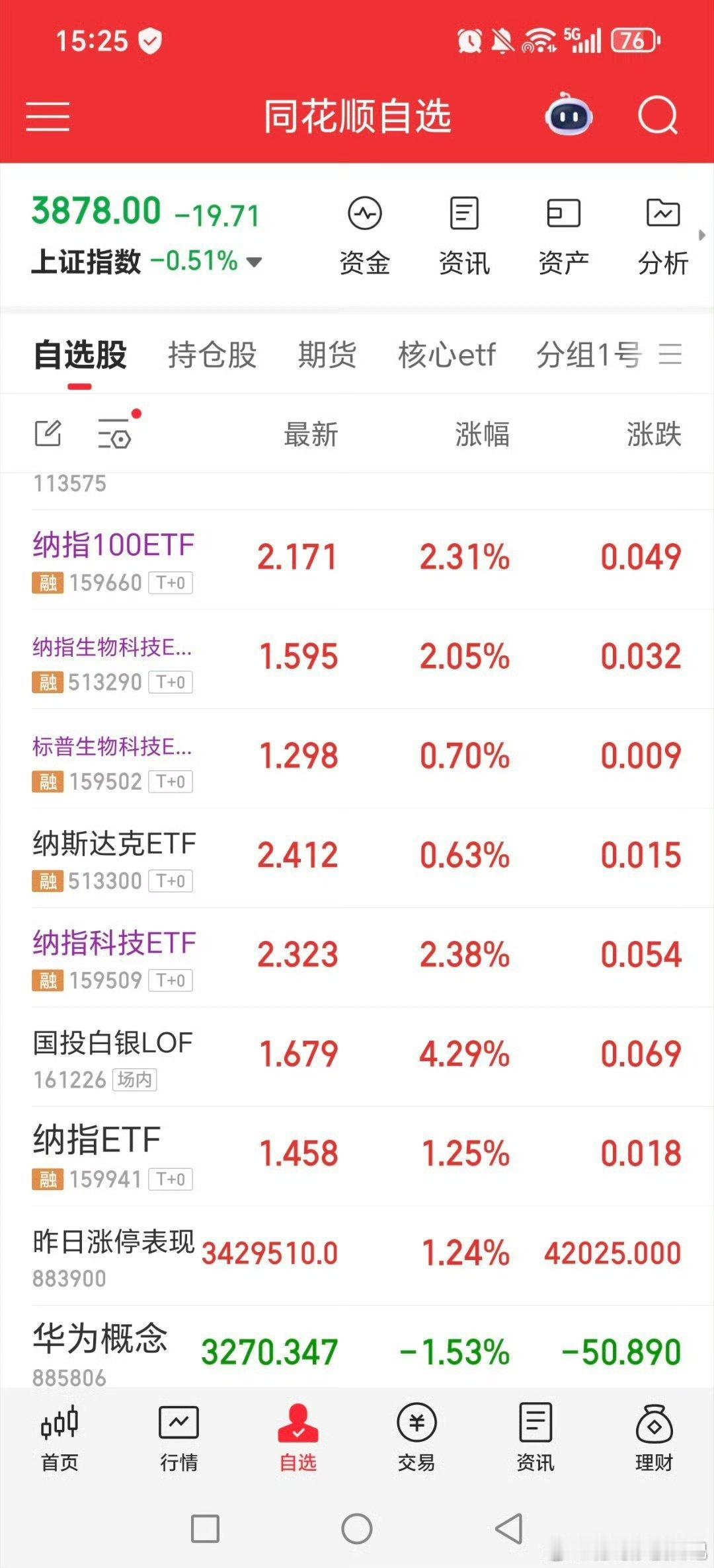The height and width of the screenshot is (1568, 714).
Task: Open the hamburger menu in header
Action: tap(48, 117)
